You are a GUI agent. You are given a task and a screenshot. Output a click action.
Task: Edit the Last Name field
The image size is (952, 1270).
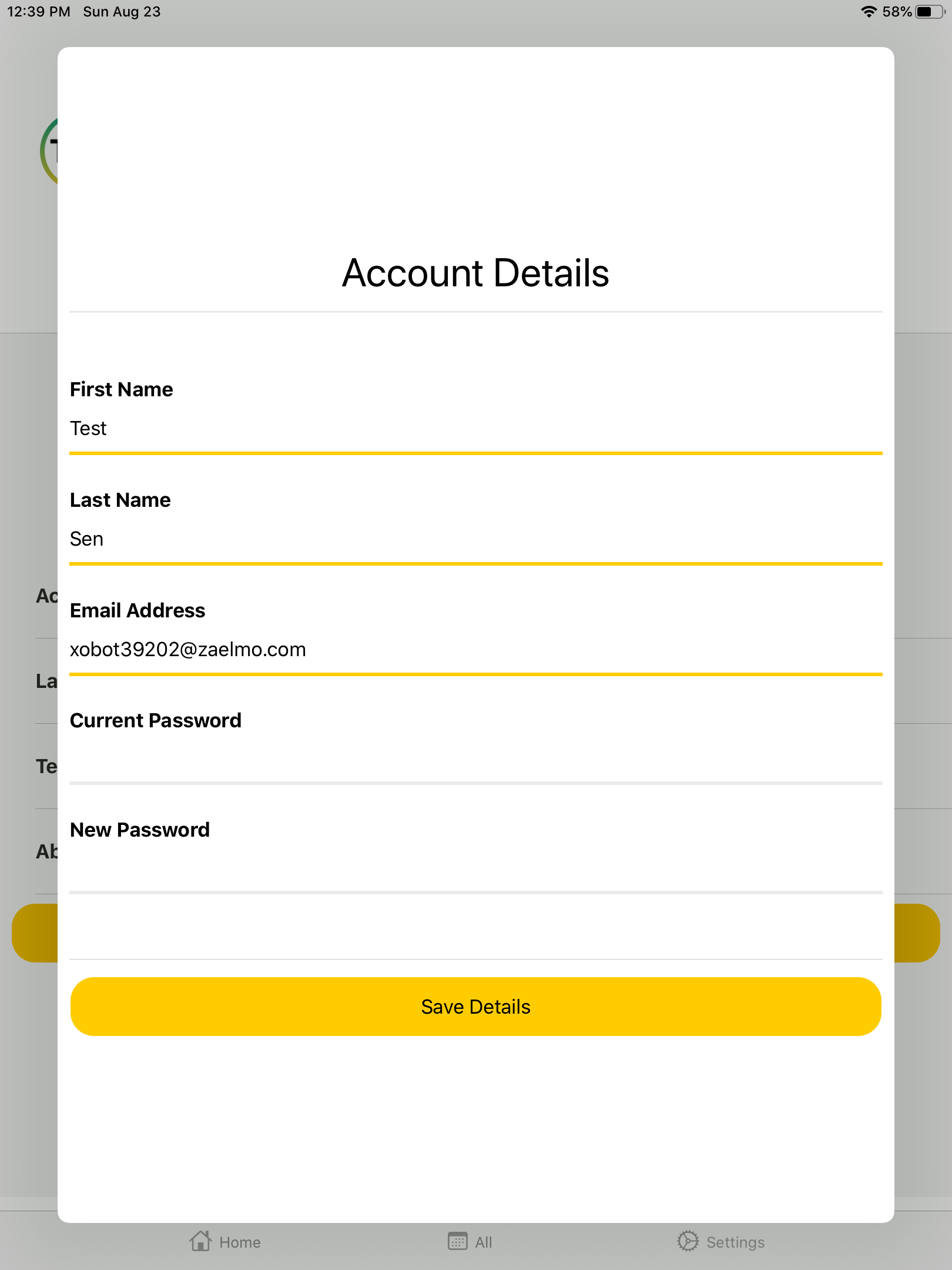(x=475, y=539)
